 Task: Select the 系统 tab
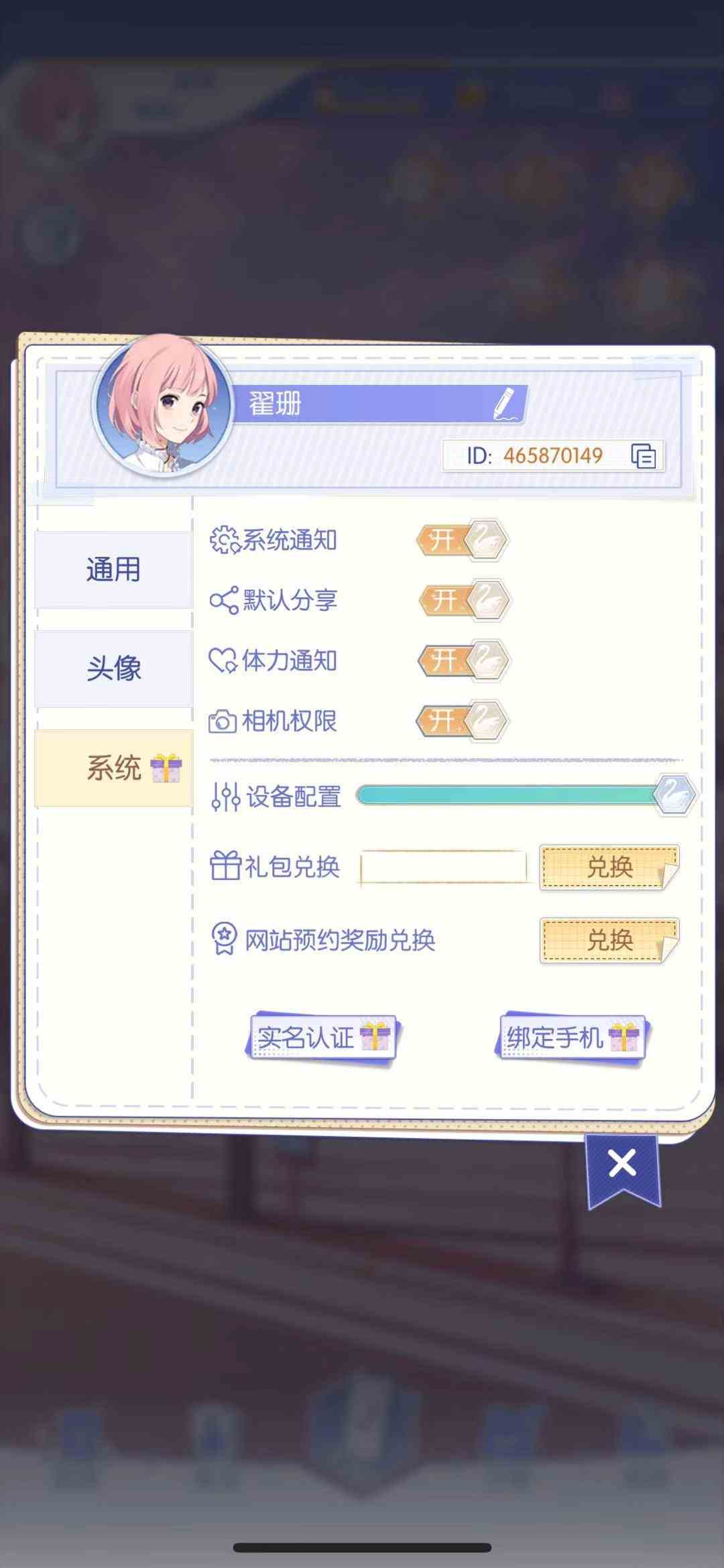(x=113, y=768)
